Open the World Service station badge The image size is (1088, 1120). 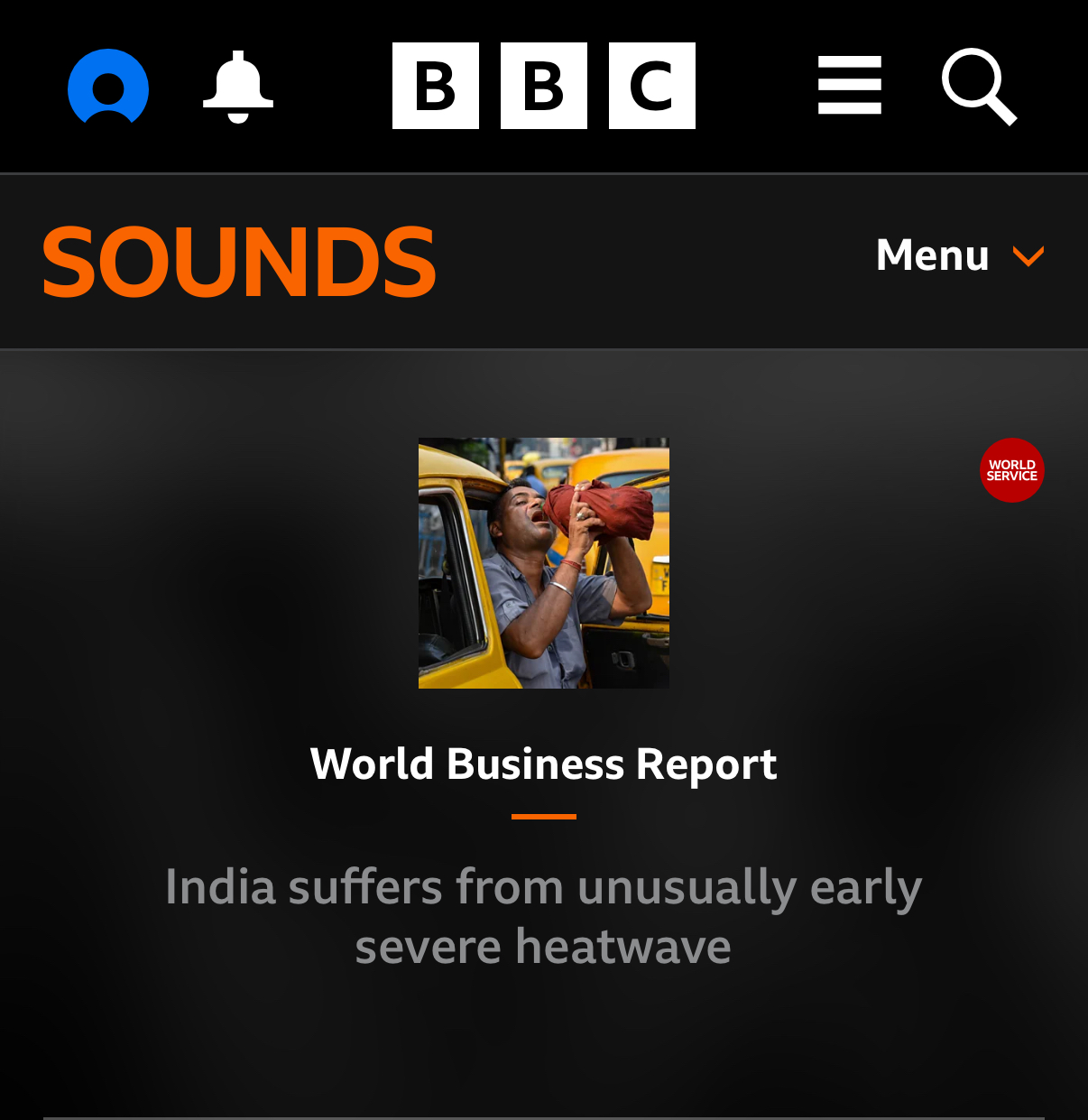point(1011,470)
